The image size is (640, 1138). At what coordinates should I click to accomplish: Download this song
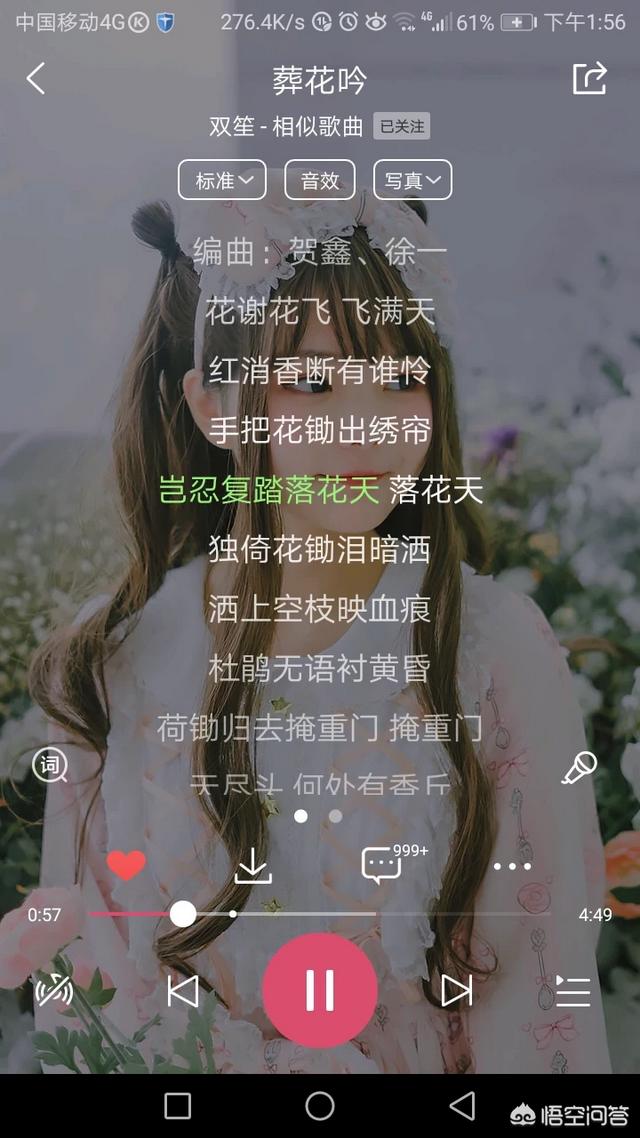coord(253,866)
